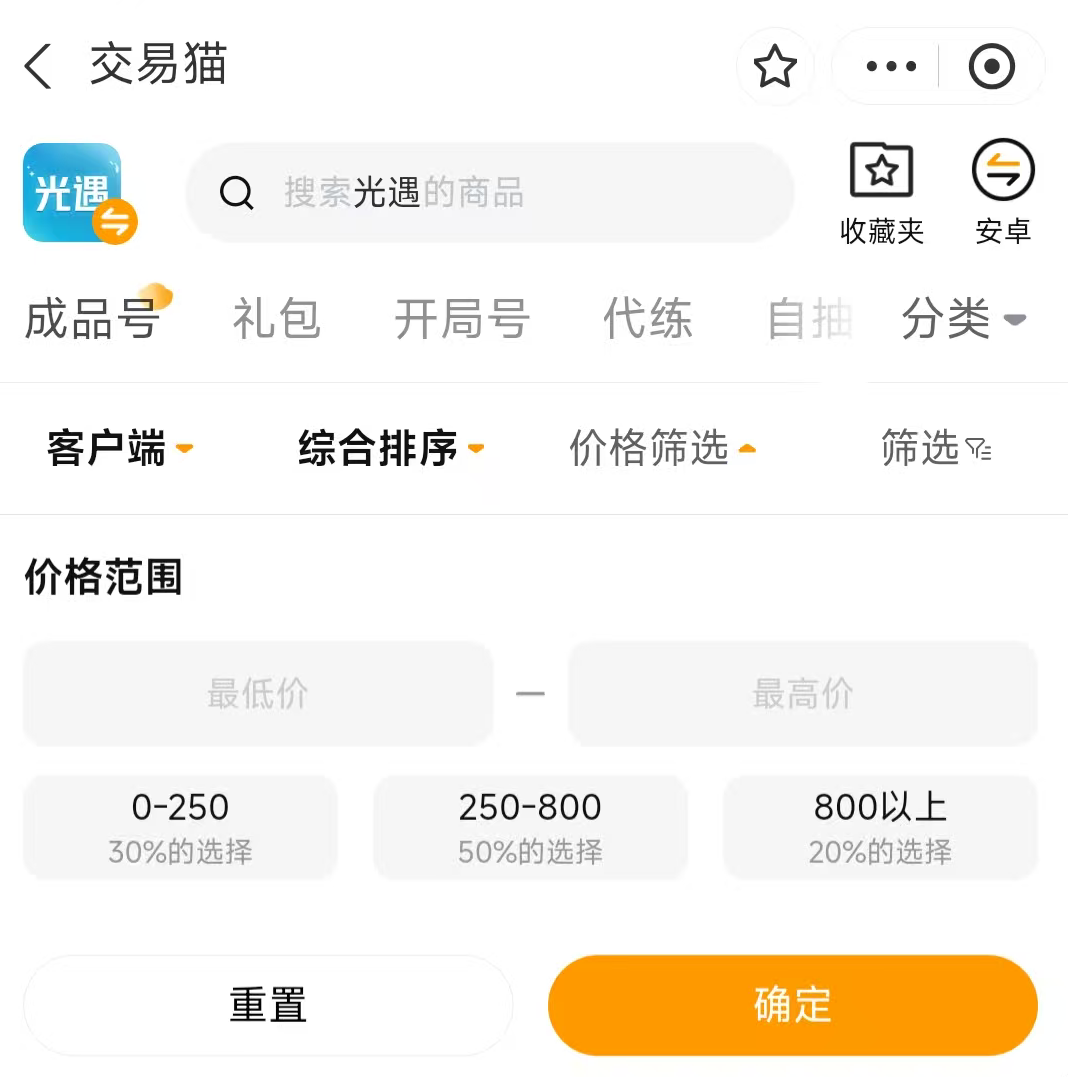Select the 成品号 tab
This screenshot has width=1068, height=1077.
pyautogui.click(x=92, y=320)
